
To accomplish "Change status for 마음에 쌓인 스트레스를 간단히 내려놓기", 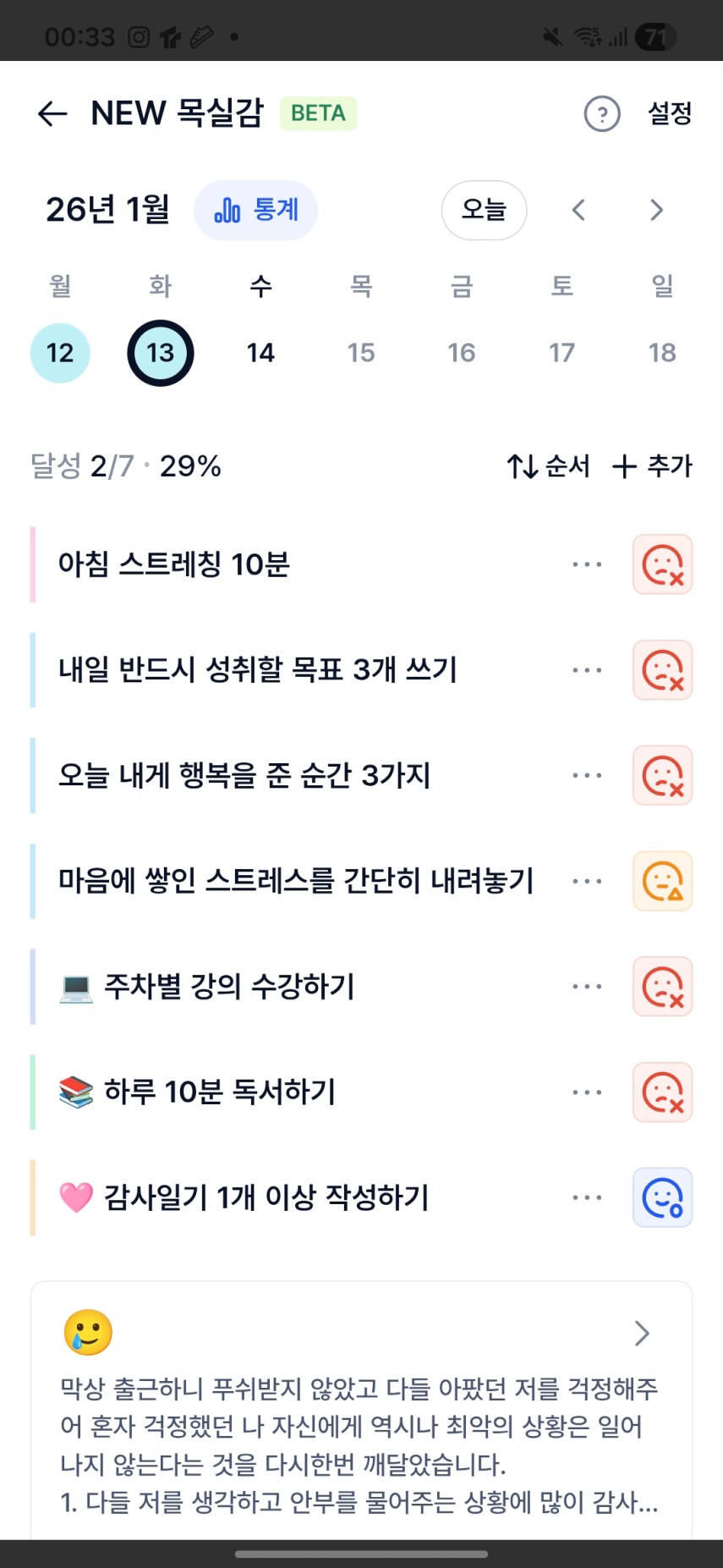I will point(663,881).
